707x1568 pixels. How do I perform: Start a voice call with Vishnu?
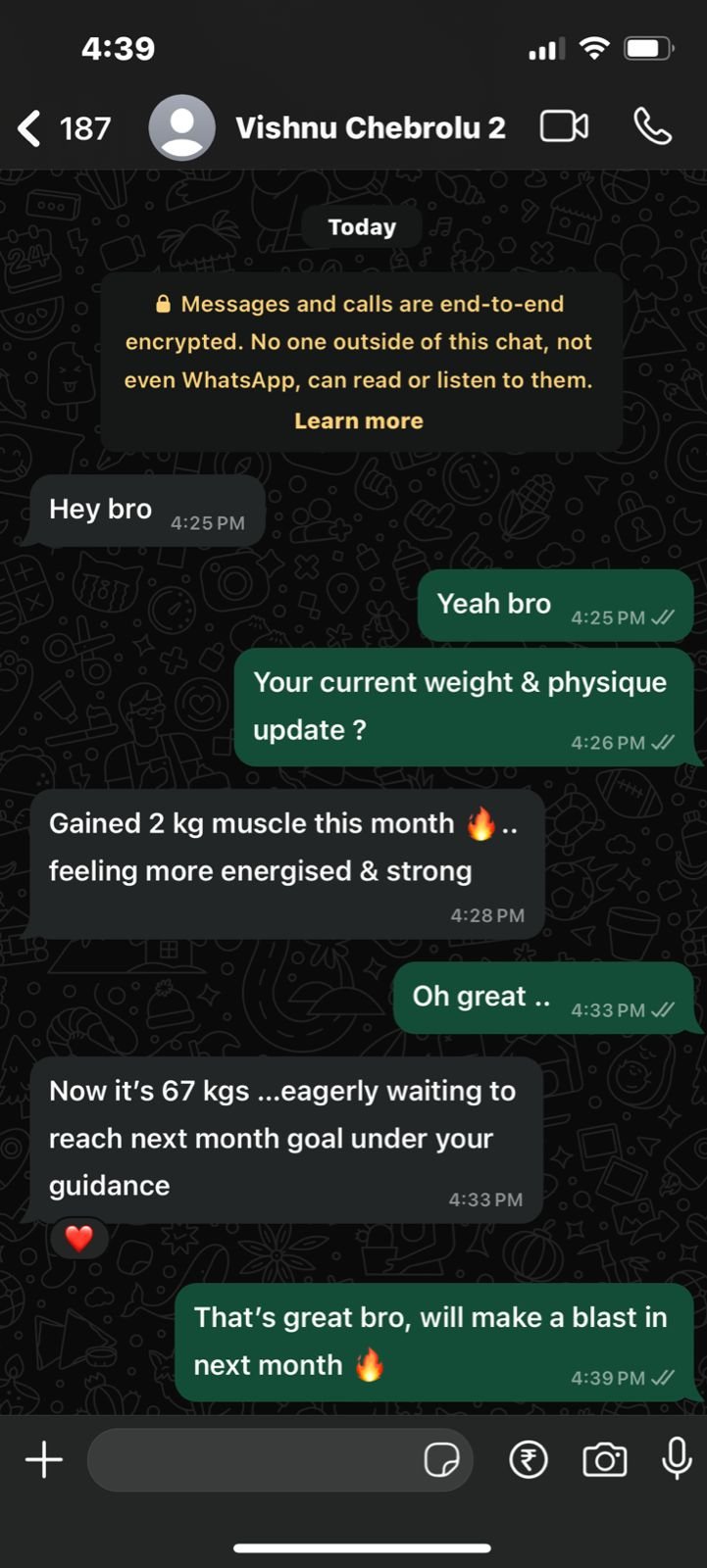tap(652, 126)
